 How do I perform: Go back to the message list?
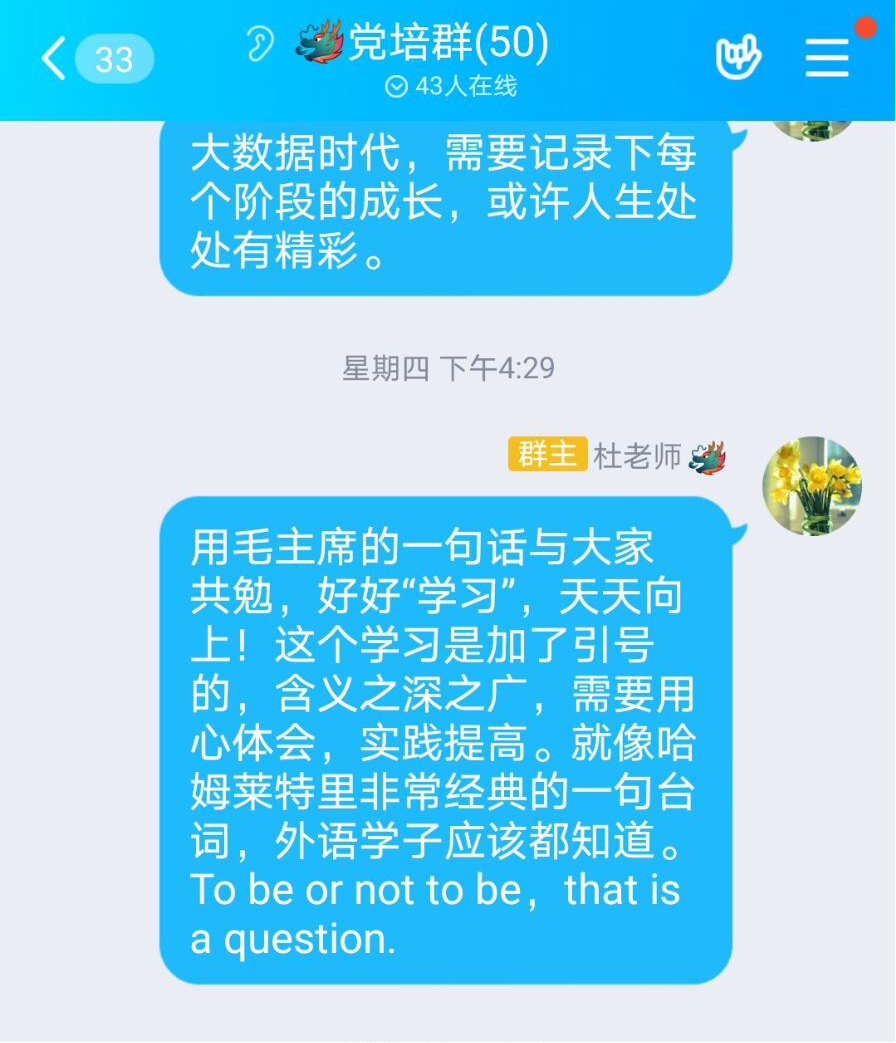click(x=54, y=59)
